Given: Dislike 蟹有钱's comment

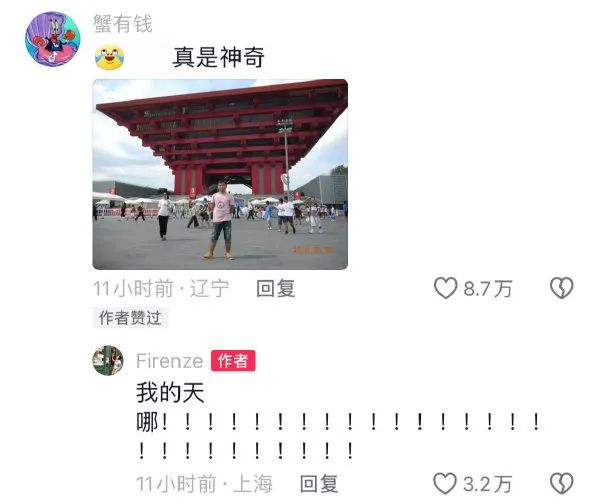Looking at the screenshot, I should (562, 289).
